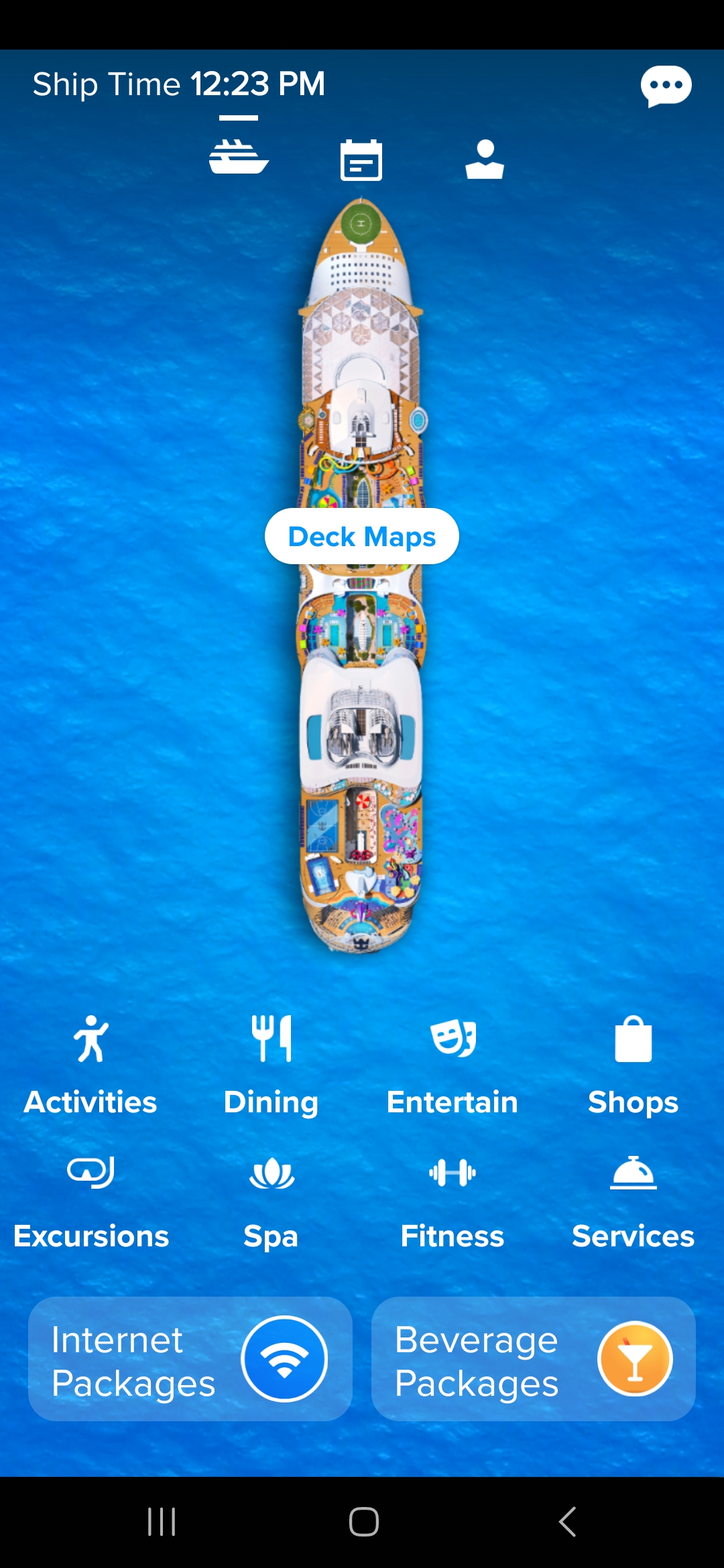Open the chat bubble icon
The height and width of the screenshot is (1568, 724).
(x=666, y=86)
